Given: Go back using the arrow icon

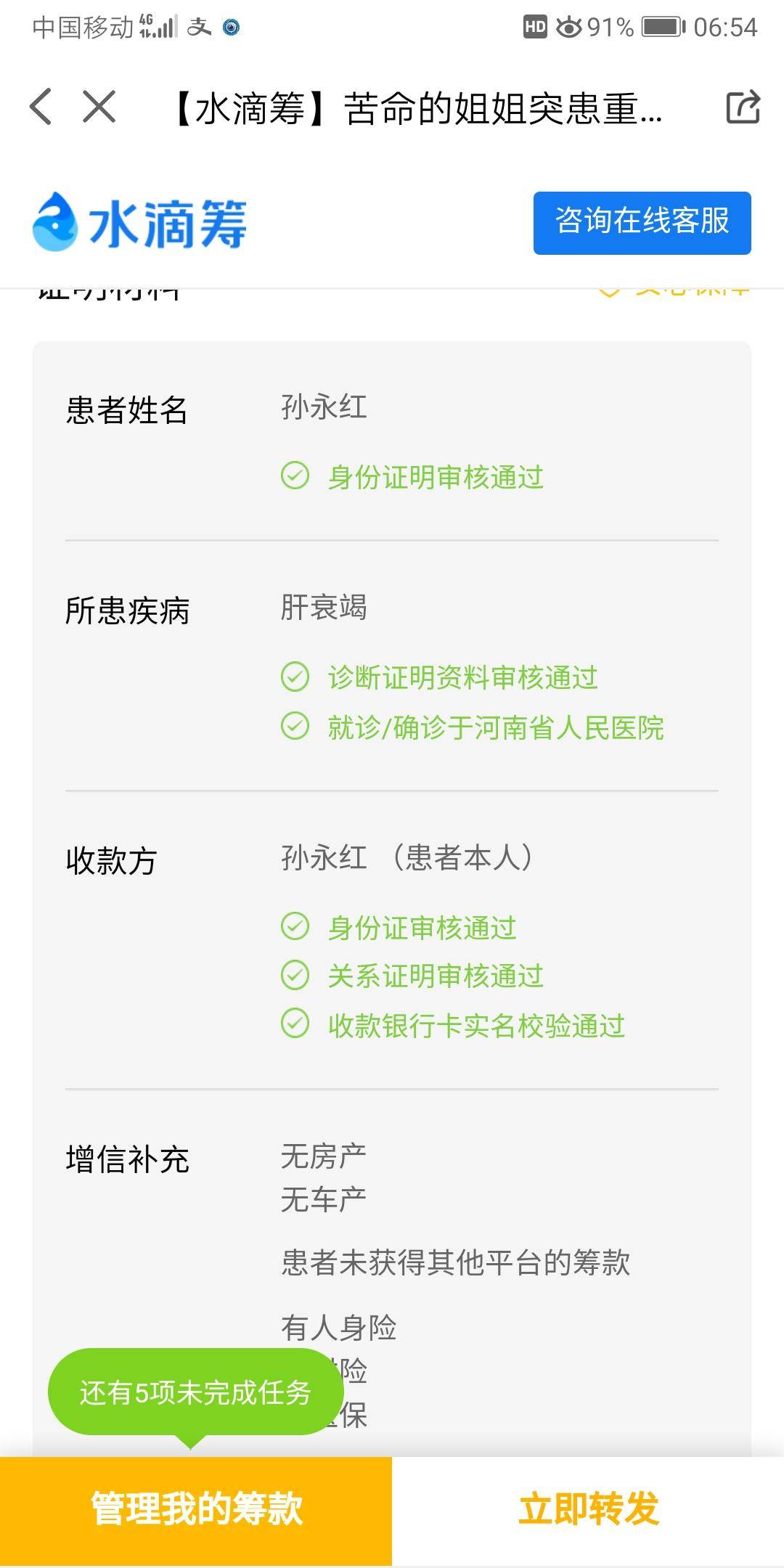Looking at the screenshot, I should pyautogui.click(x=42, y=107).
